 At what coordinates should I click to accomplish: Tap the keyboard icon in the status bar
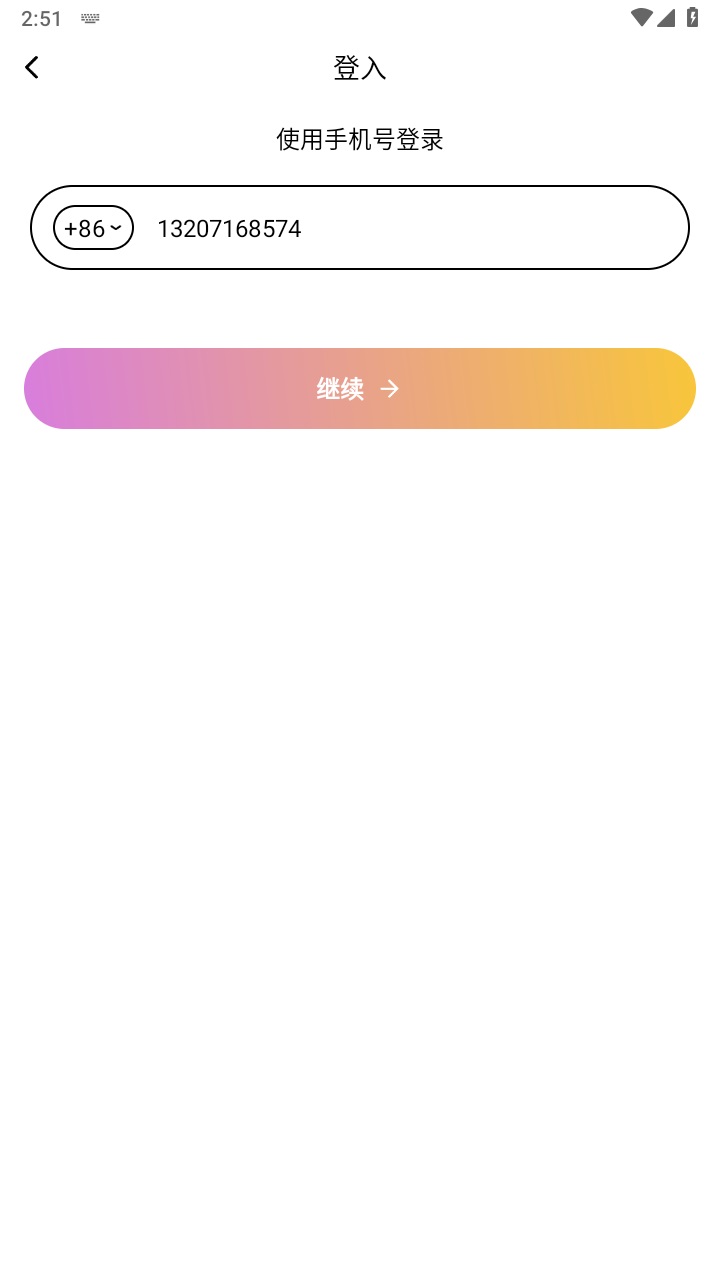click(x=90, y=17)
